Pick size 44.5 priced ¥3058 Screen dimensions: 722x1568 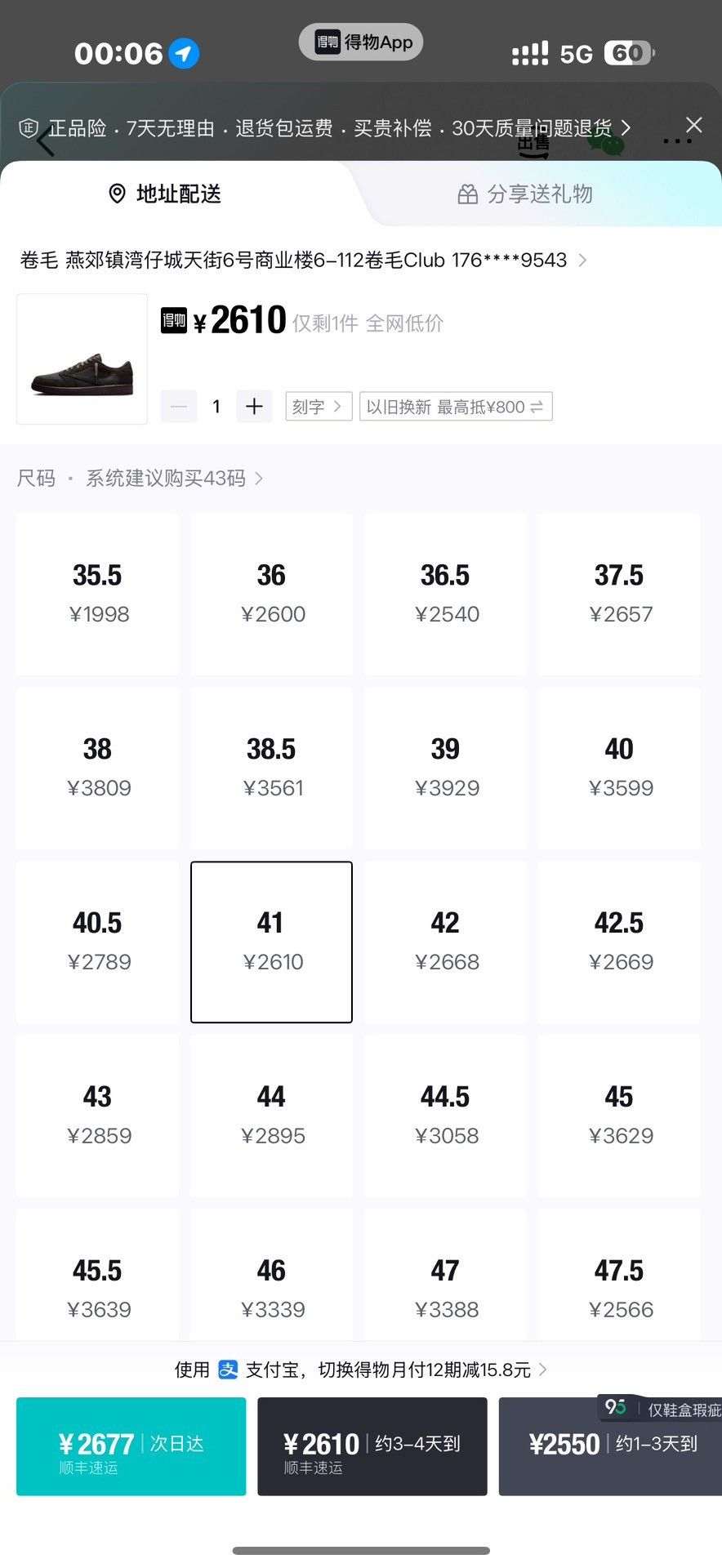445,1116
